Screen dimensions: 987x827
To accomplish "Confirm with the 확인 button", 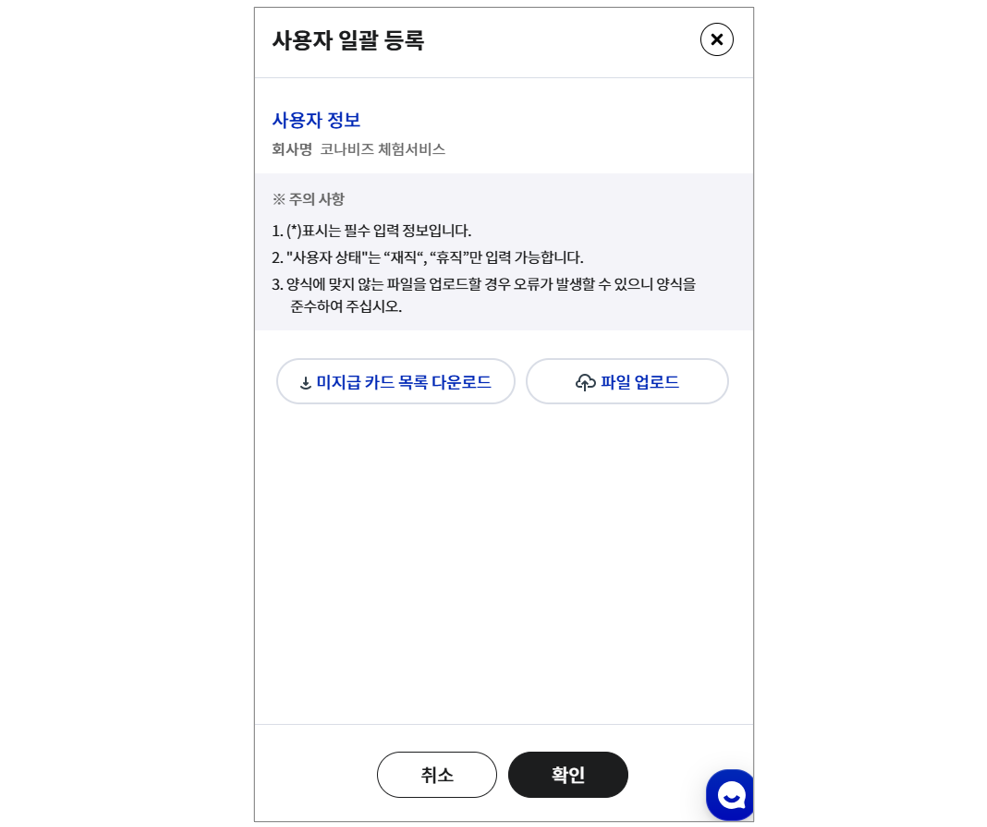I will [568, 775].
